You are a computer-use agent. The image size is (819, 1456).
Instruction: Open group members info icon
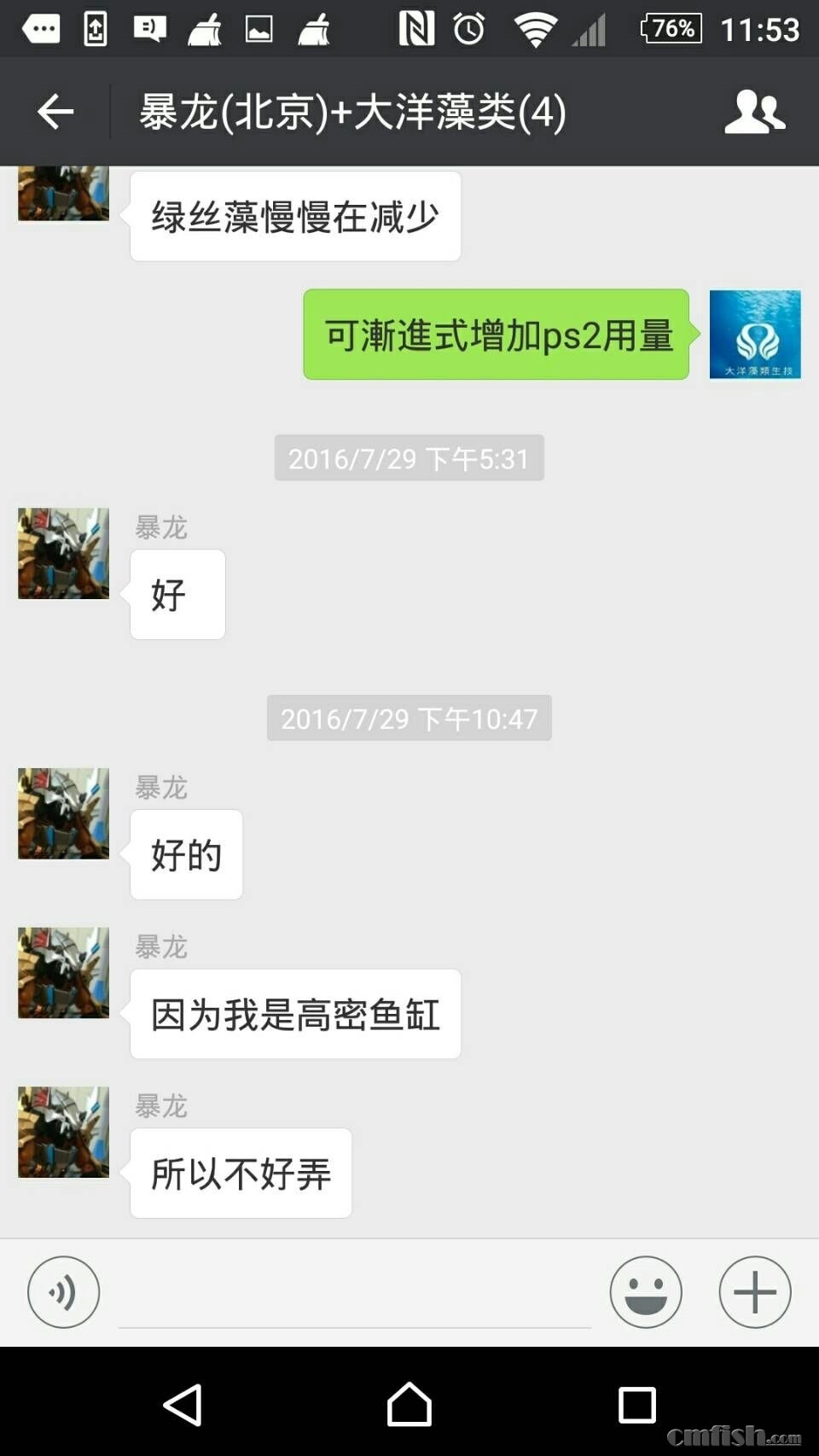(x=754, y=112)
